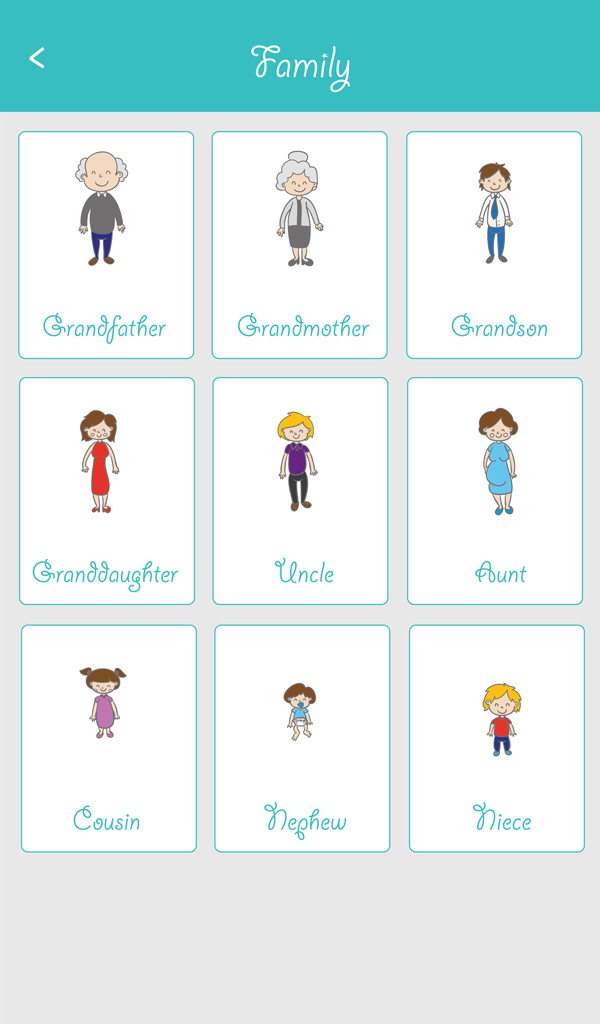Choose the Uncle card
The height and width of the screenshot is (1024, 600).
pos(300,491)
